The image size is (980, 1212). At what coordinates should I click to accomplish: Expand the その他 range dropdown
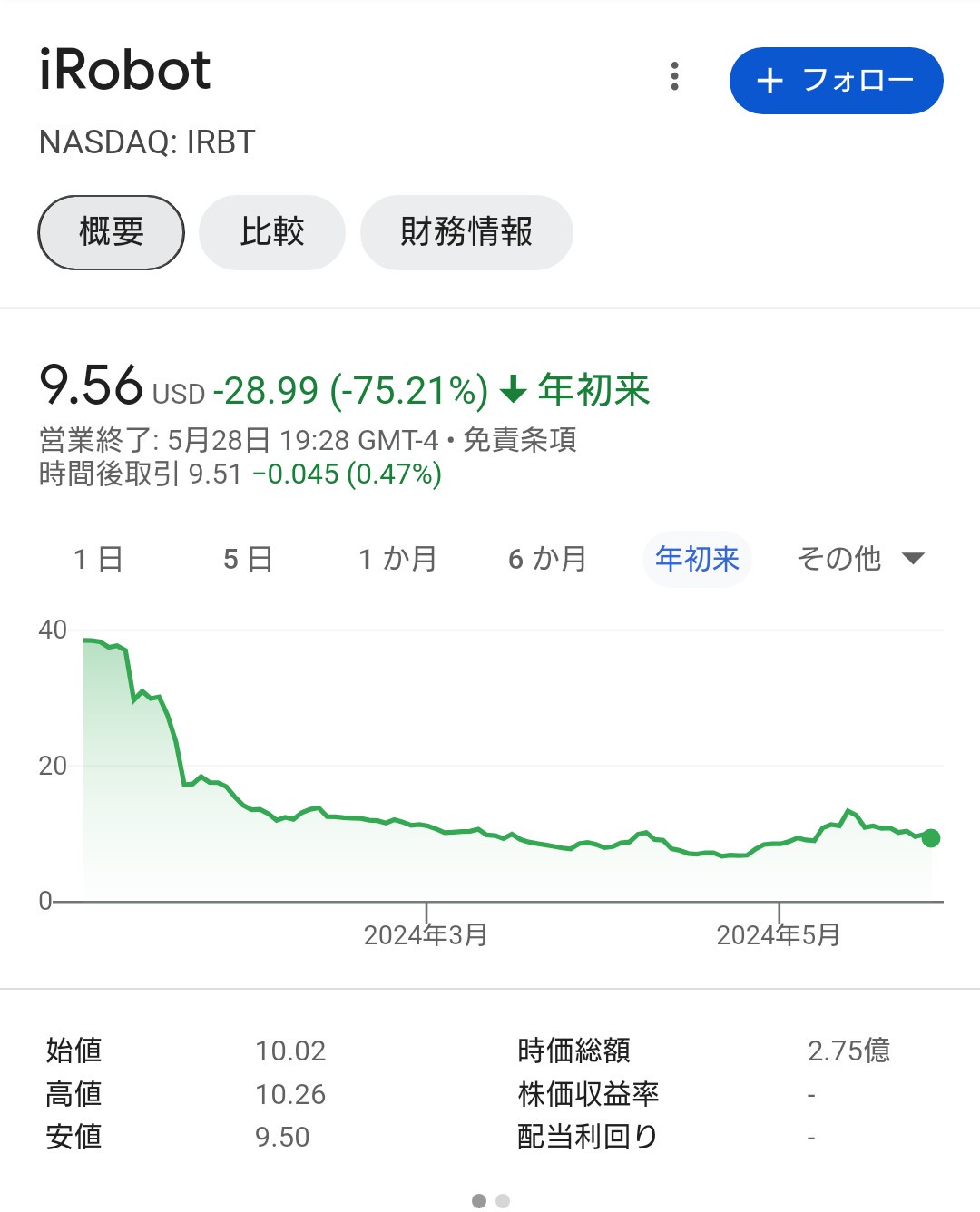[859, 559]
